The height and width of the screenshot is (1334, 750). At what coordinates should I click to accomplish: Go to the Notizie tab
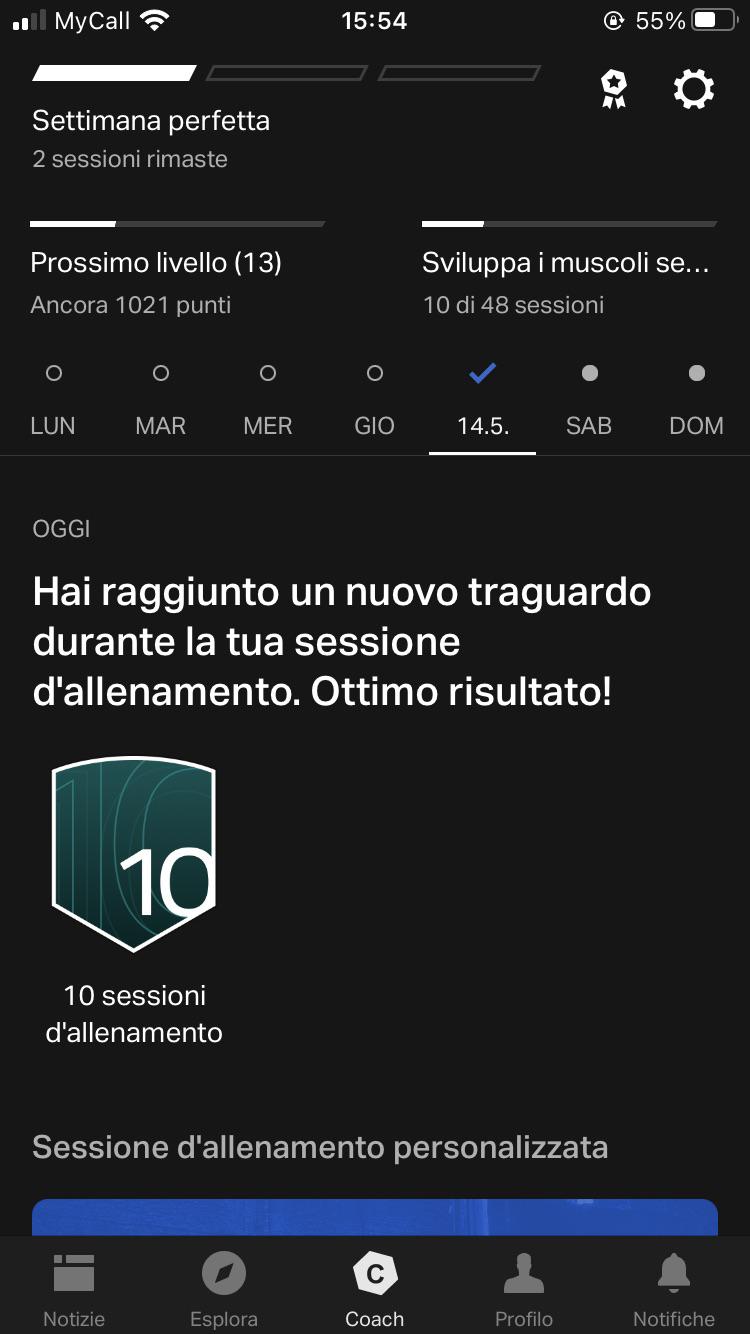[x=74, y=1288]
